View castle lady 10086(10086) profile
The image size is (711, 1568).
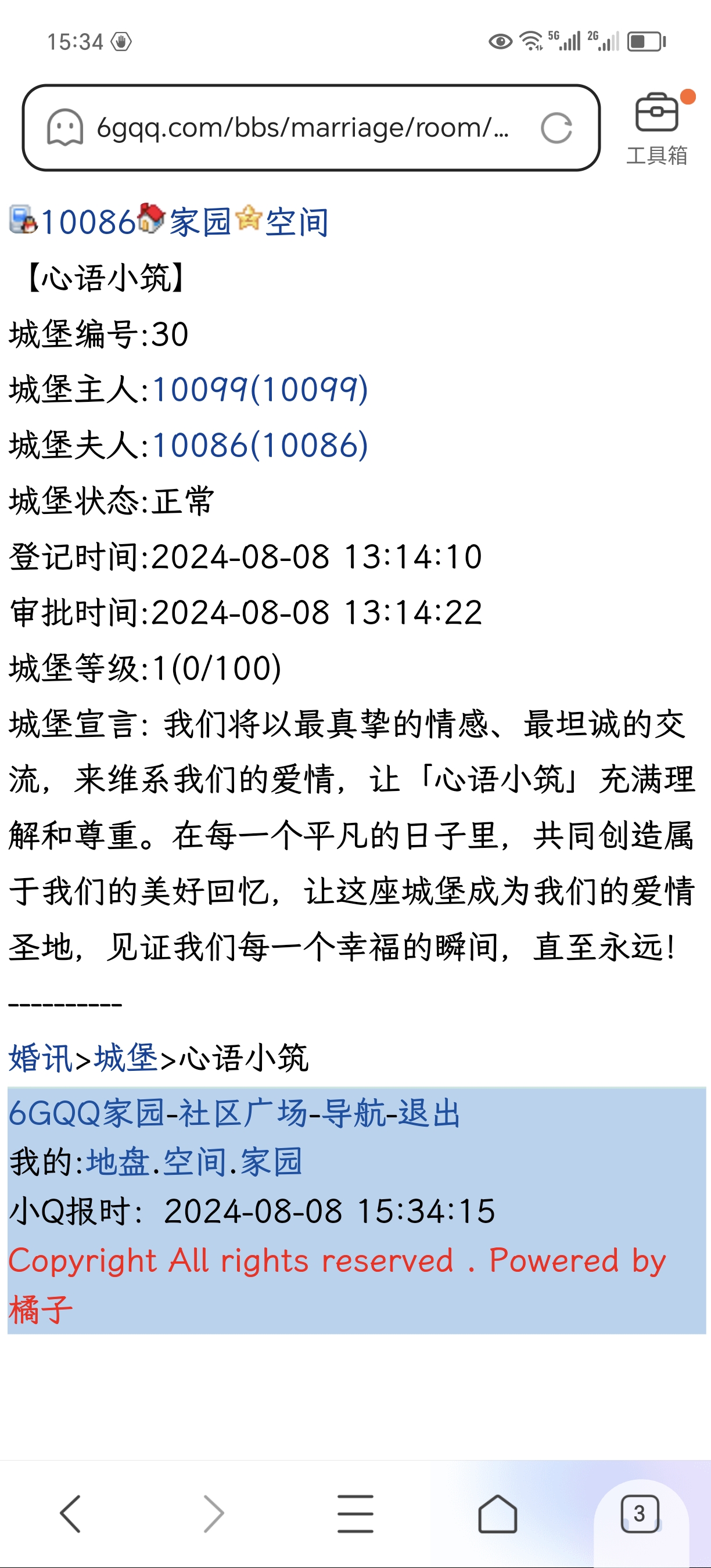pyautogui.click(x=260, y=445)
